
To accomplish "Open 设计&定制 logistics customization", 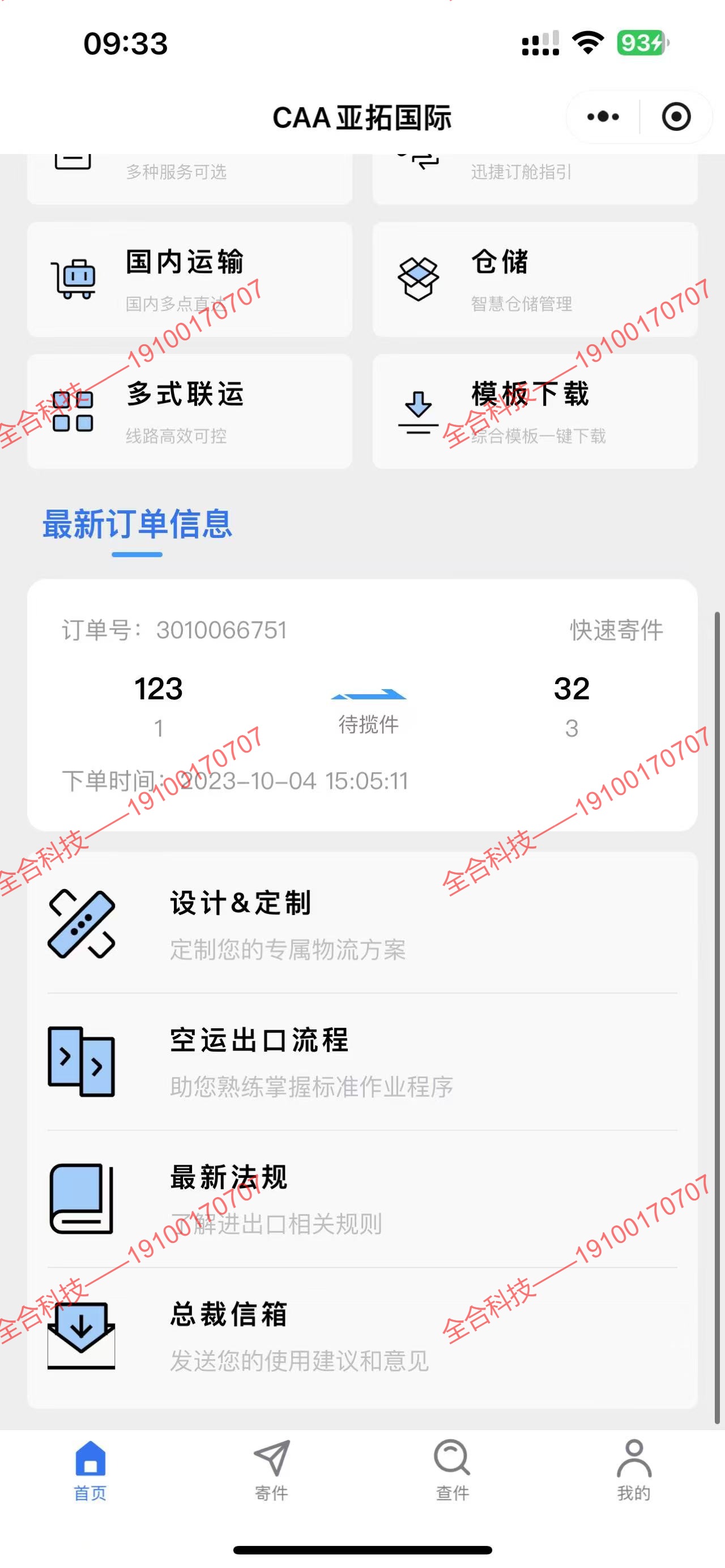I will [x=362, y=925].
